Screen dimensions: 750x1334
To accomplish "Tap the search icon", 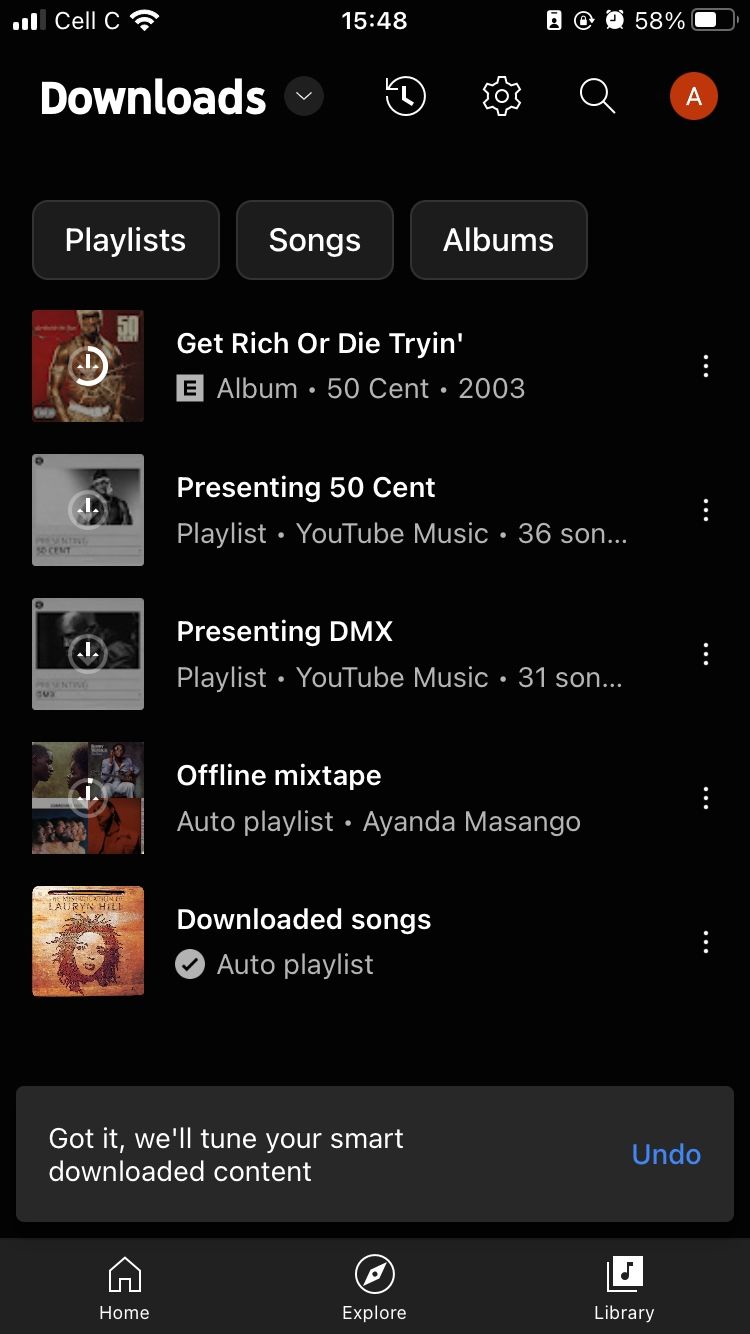I will tap(597, 96).
